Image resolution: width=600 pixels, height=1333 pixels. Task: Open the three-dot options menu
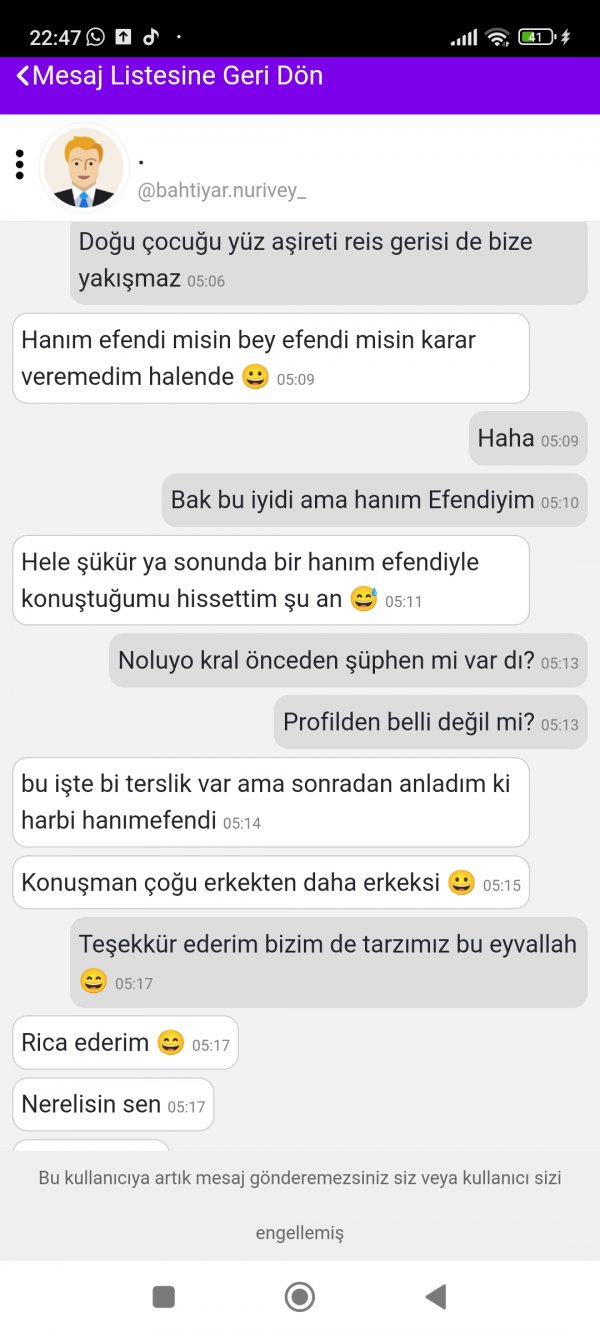20,165
